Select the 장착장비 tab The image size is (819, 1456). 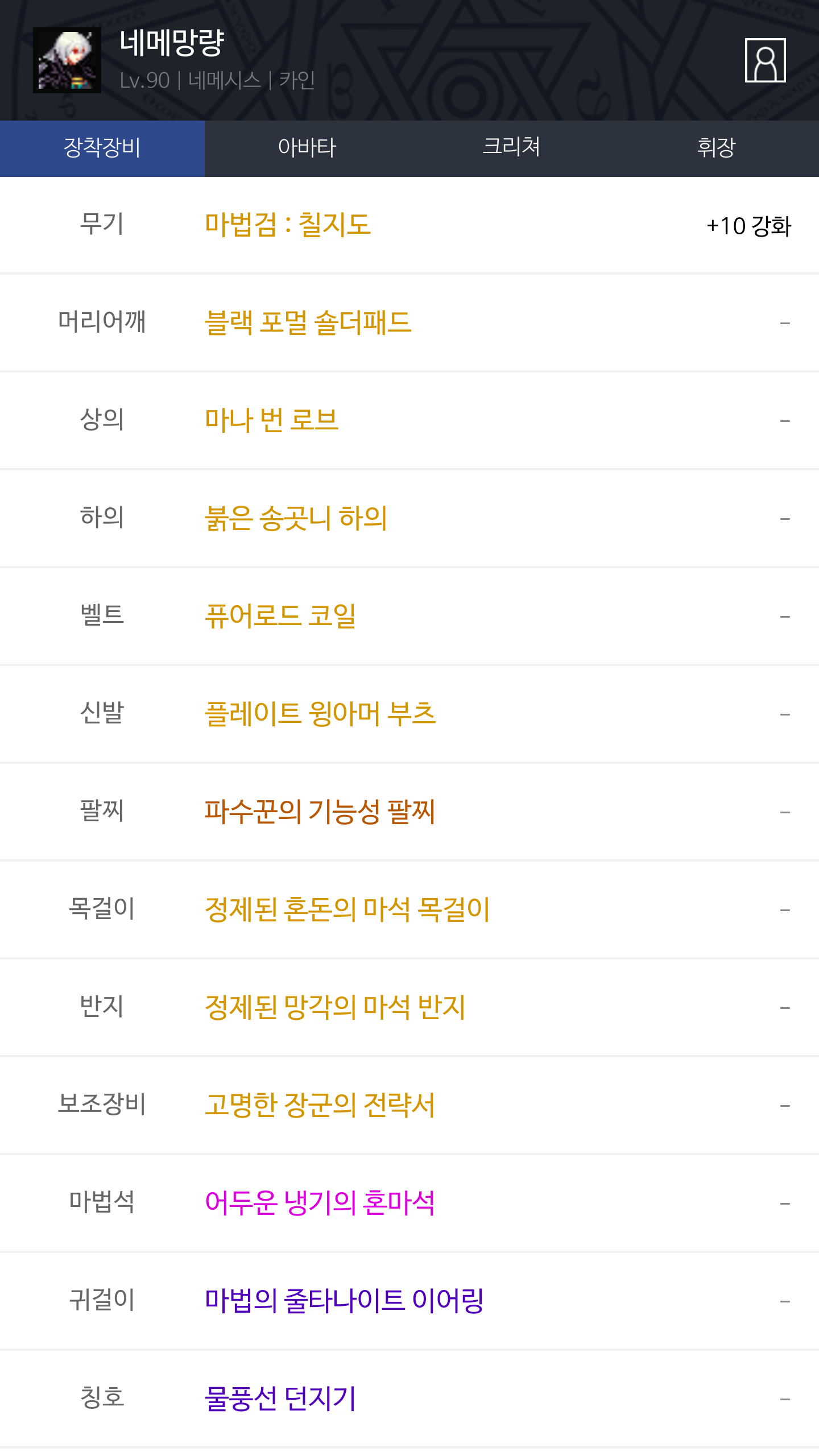pyautogui.click(x=102, y=148)
